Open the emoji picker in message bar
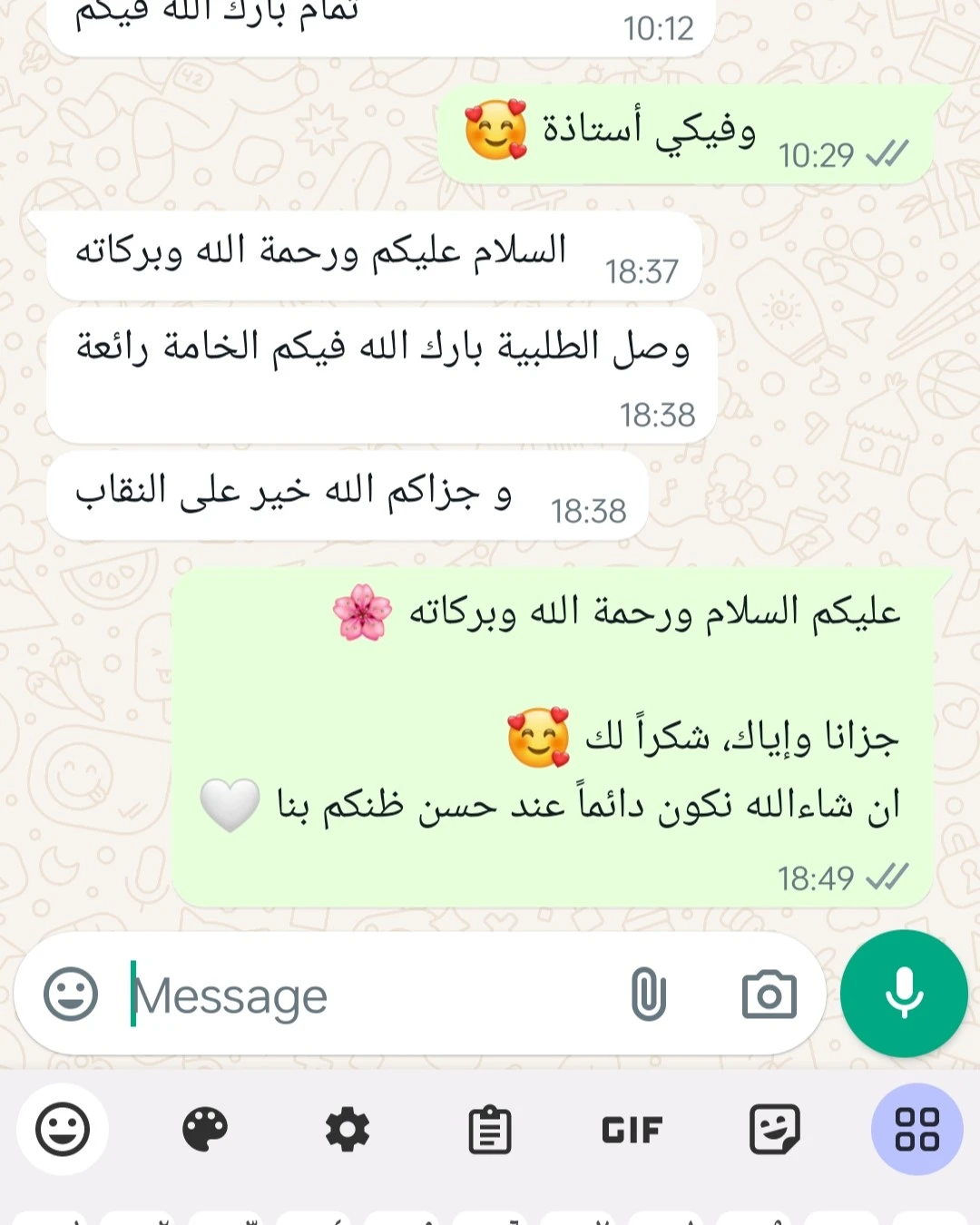The width and height of the screenshot is (980, 1225). coord(71,995)
